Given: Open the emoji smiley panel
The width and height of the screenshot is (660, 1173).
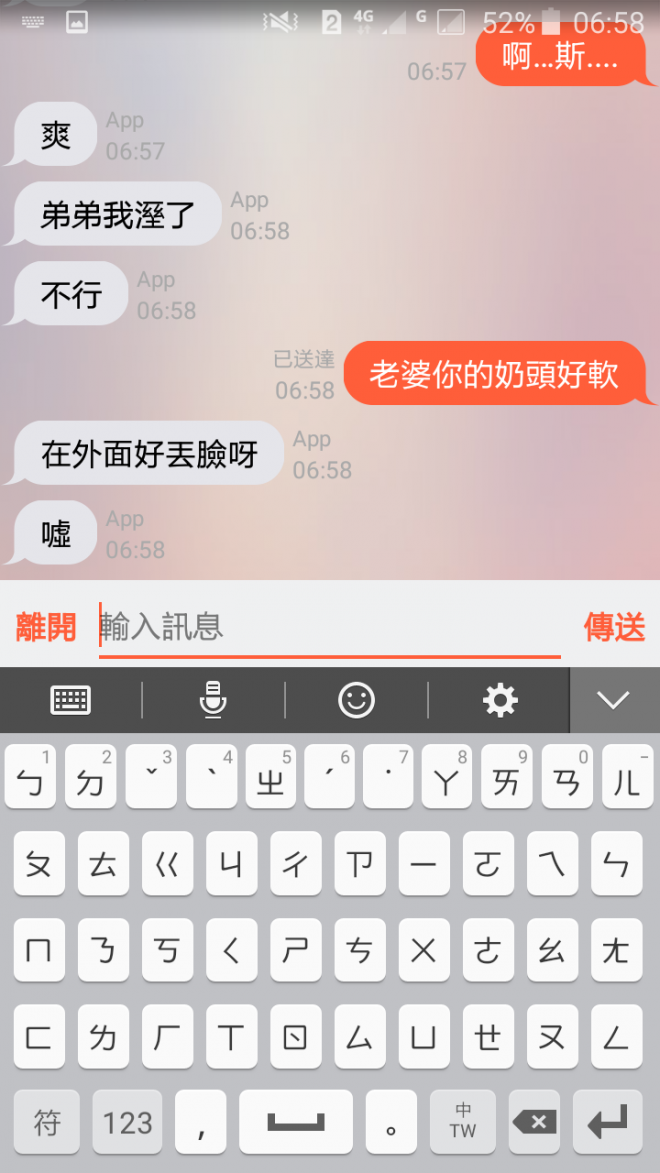Looking at the screenshot, I should pos(356,700).
